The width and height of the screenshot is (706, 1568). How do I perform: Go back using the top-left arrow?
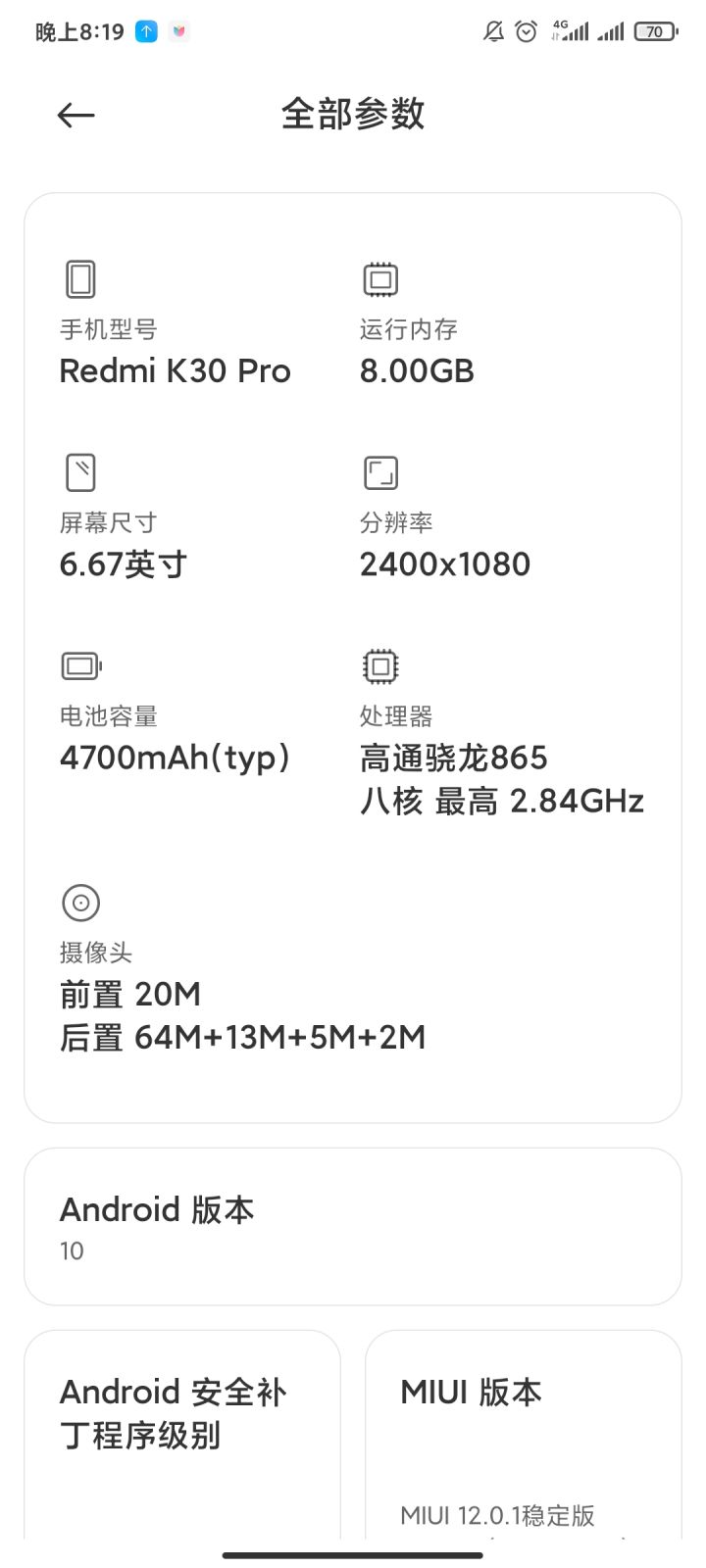[x=76, y=116]
